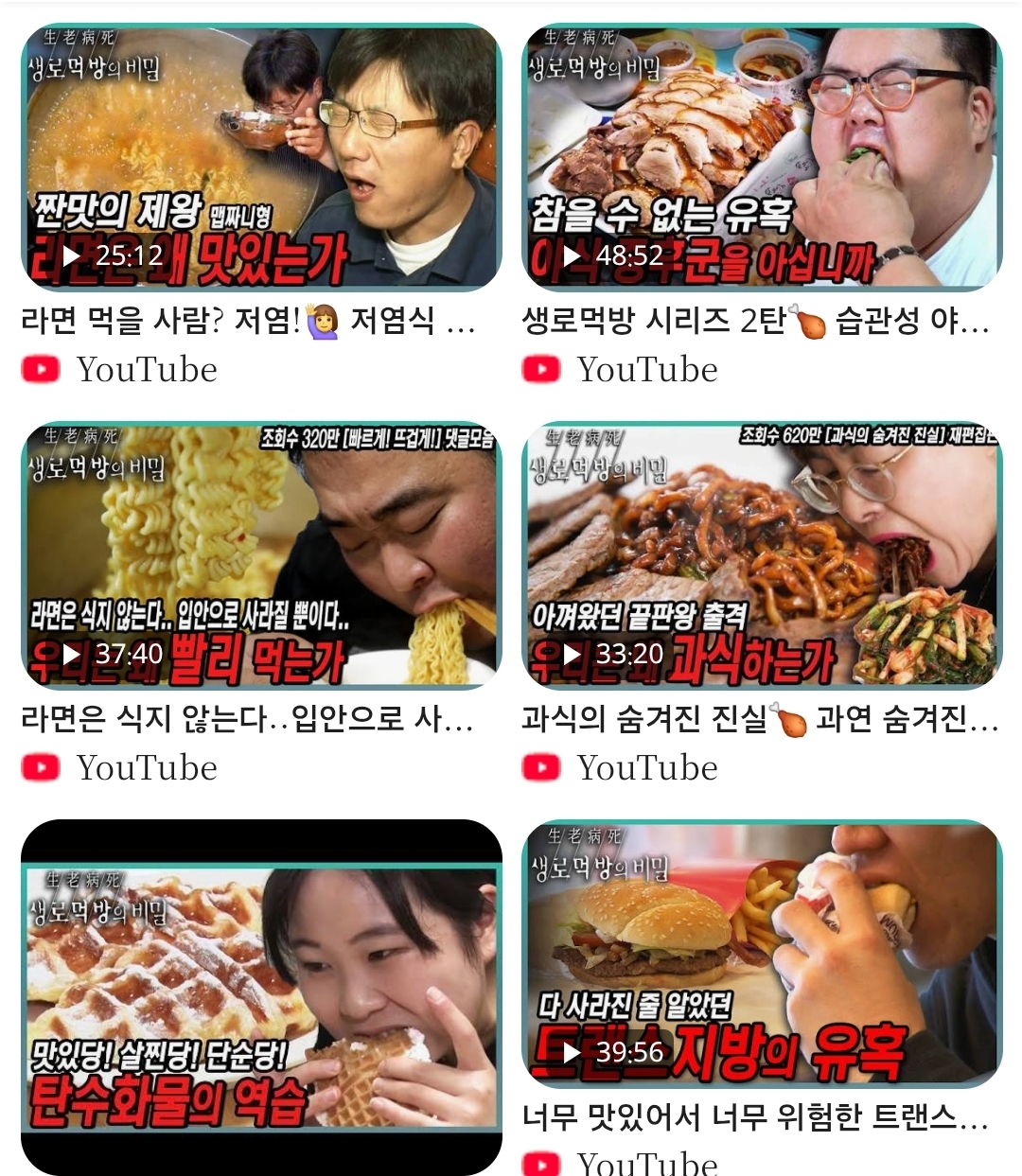Play the 39:56 trans fat burger video
The height and width of the screenshot is (1176, 1022).
762,954
